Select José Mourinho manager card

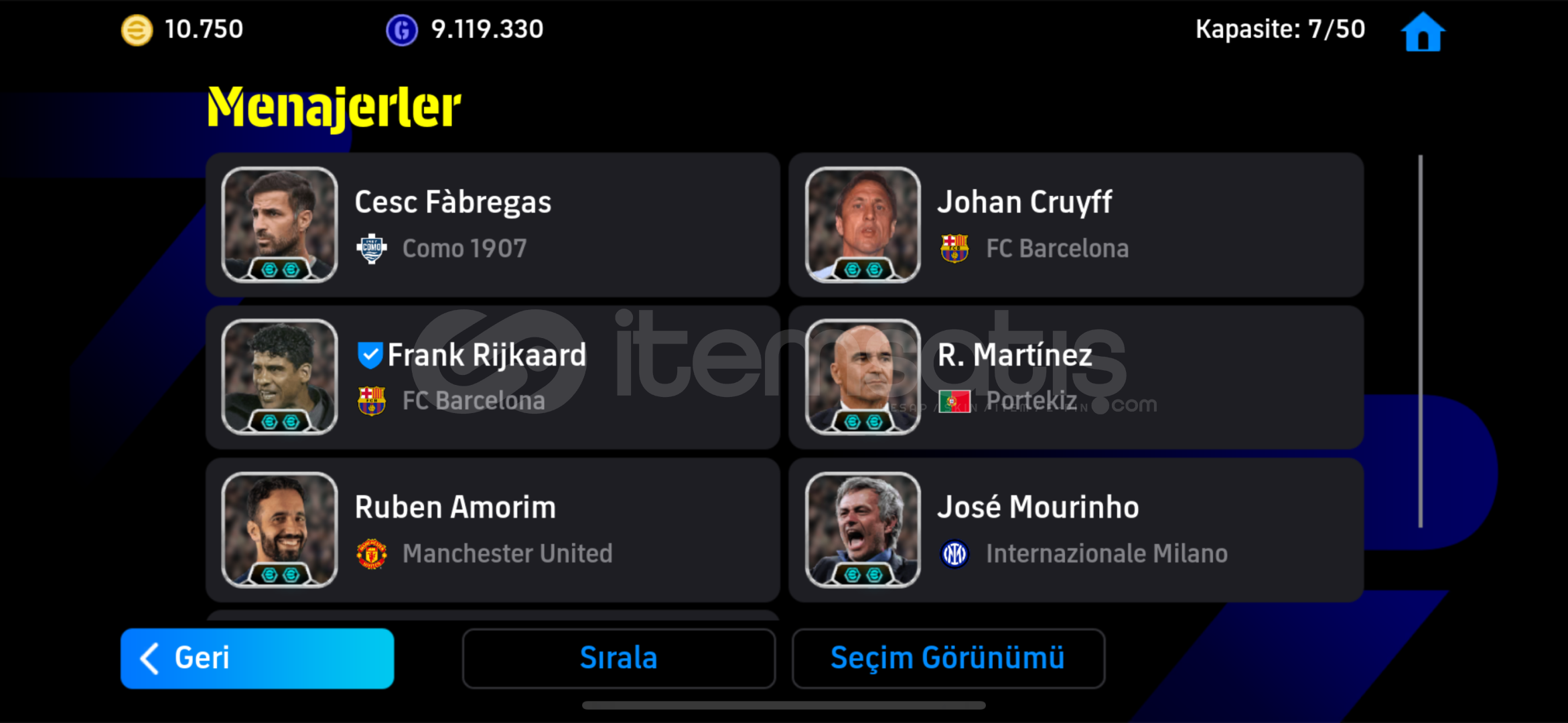[1076, 530]
